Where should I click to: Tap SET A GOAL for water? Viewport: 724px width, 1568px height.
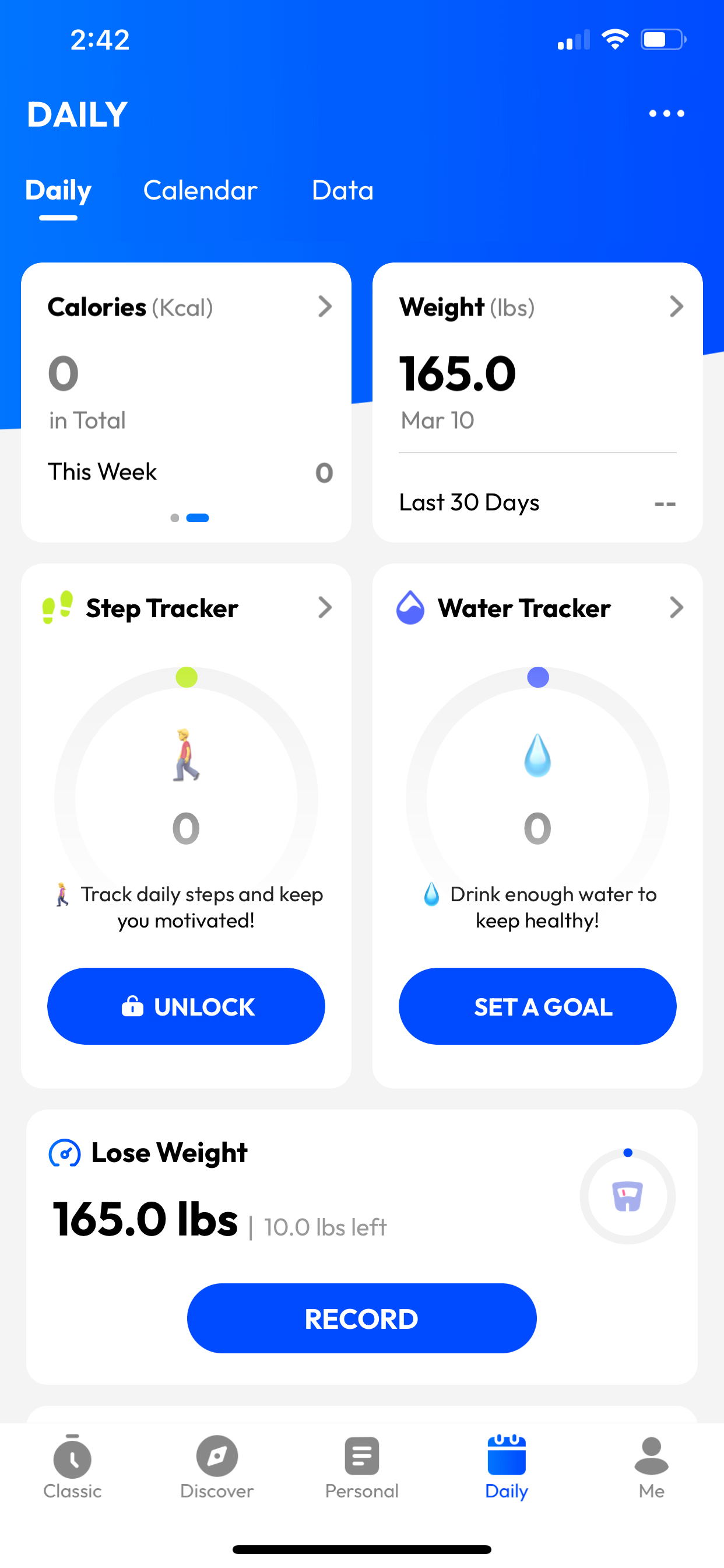click(537, 1006)
